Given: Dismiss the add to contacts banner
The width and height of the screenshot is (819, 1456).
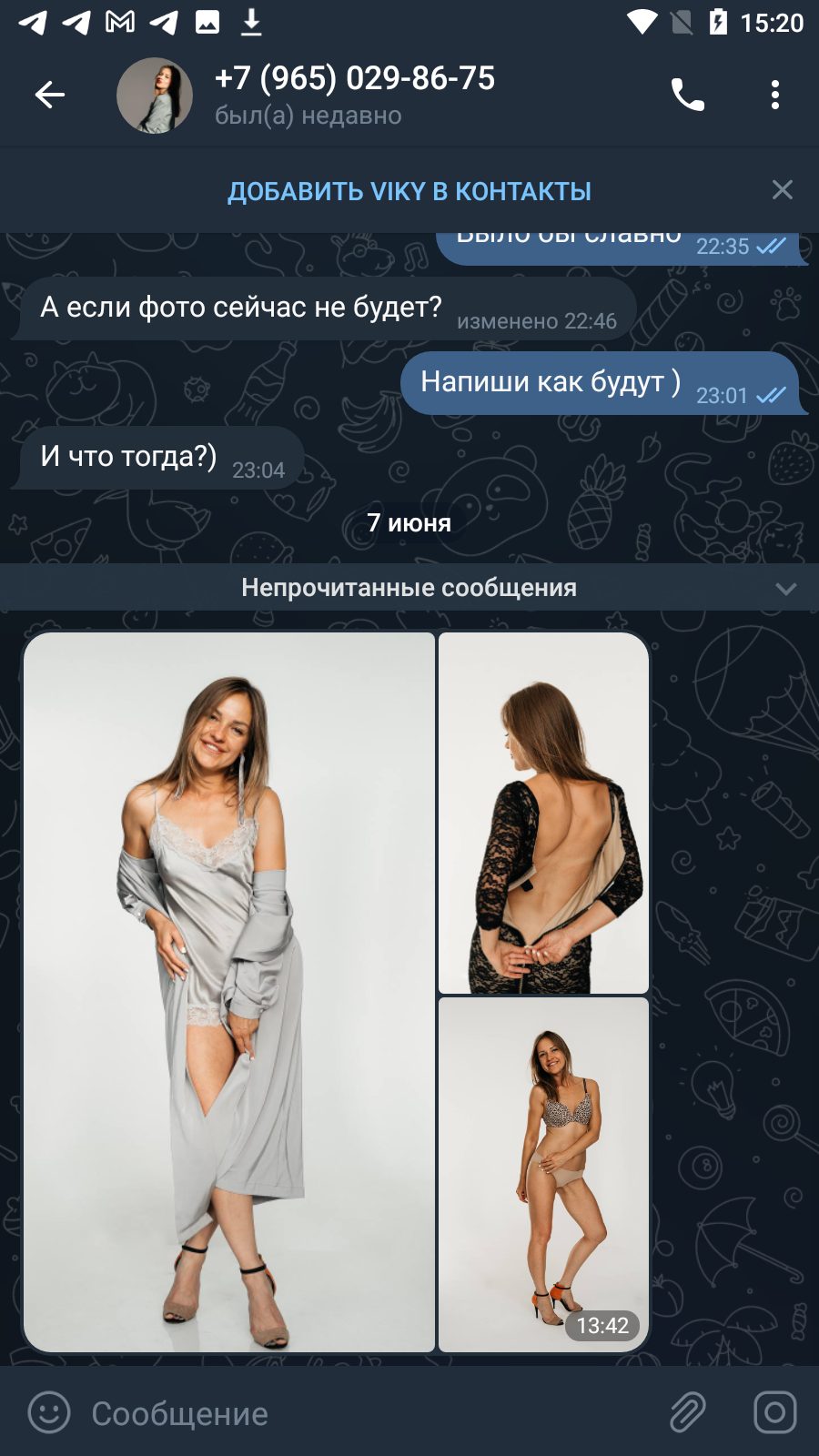Looking at the screenshot, I should point(783,189).
